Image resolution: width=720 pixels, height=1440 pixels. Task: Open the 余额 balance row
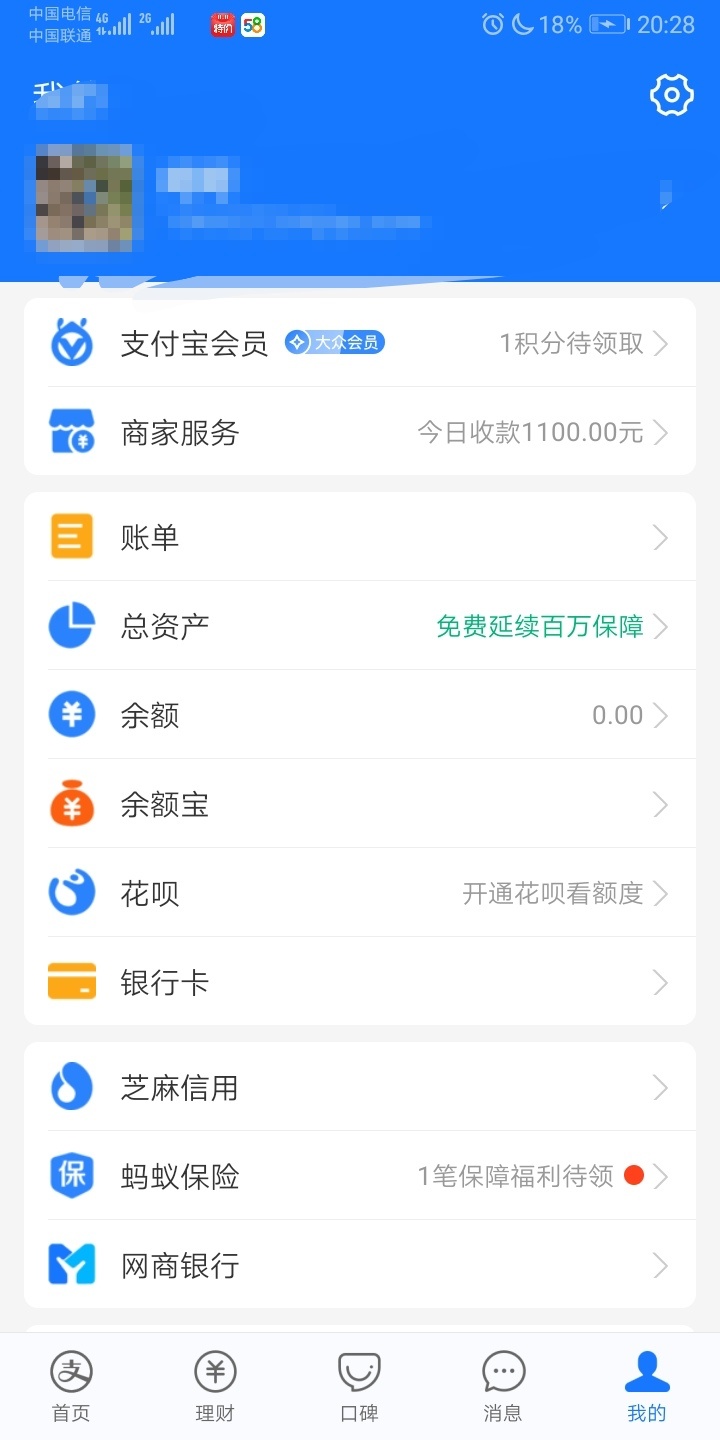(360, 715)
